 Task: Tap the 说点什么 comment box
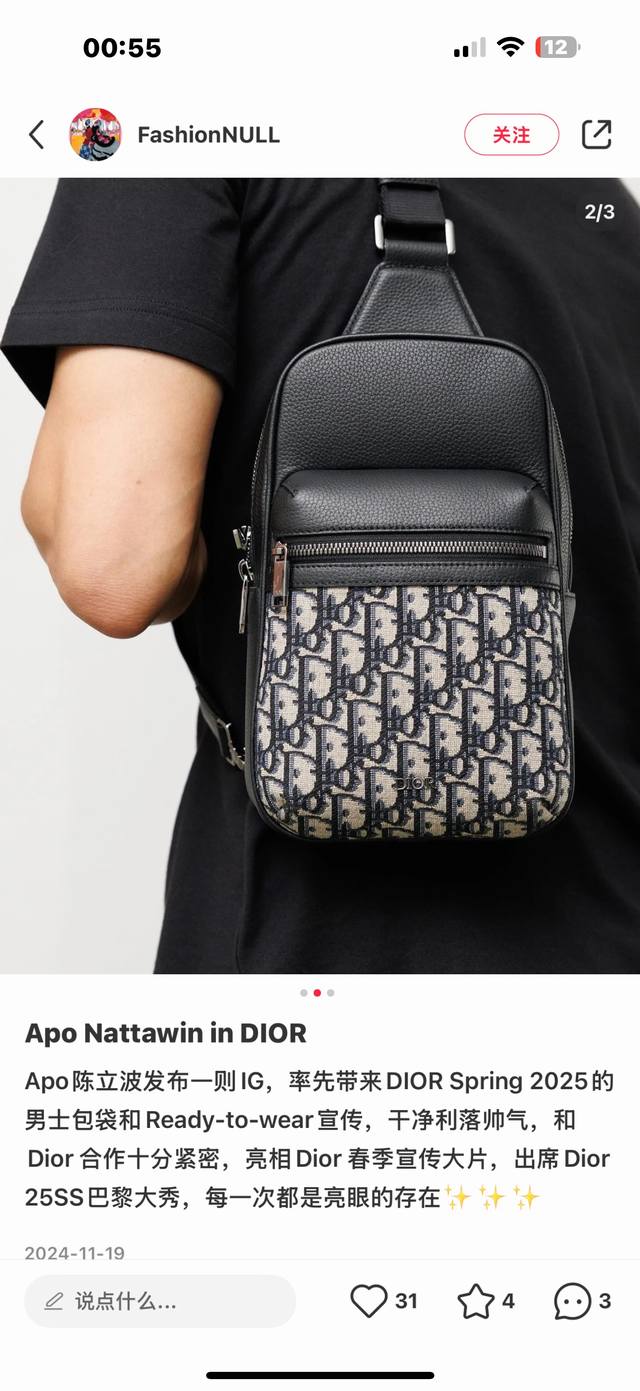(160, 1301)
